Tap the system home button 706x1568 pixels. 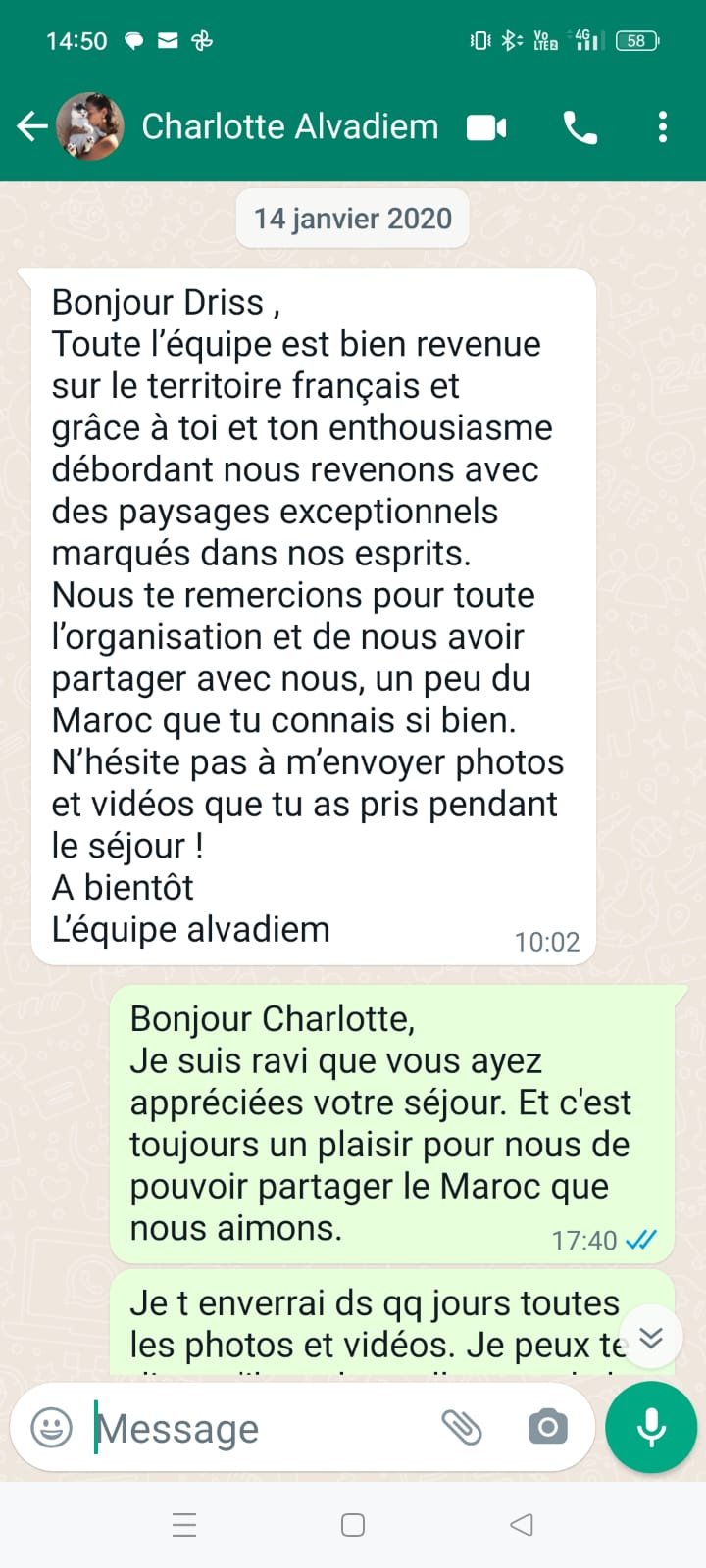[x=353, y=1525]
